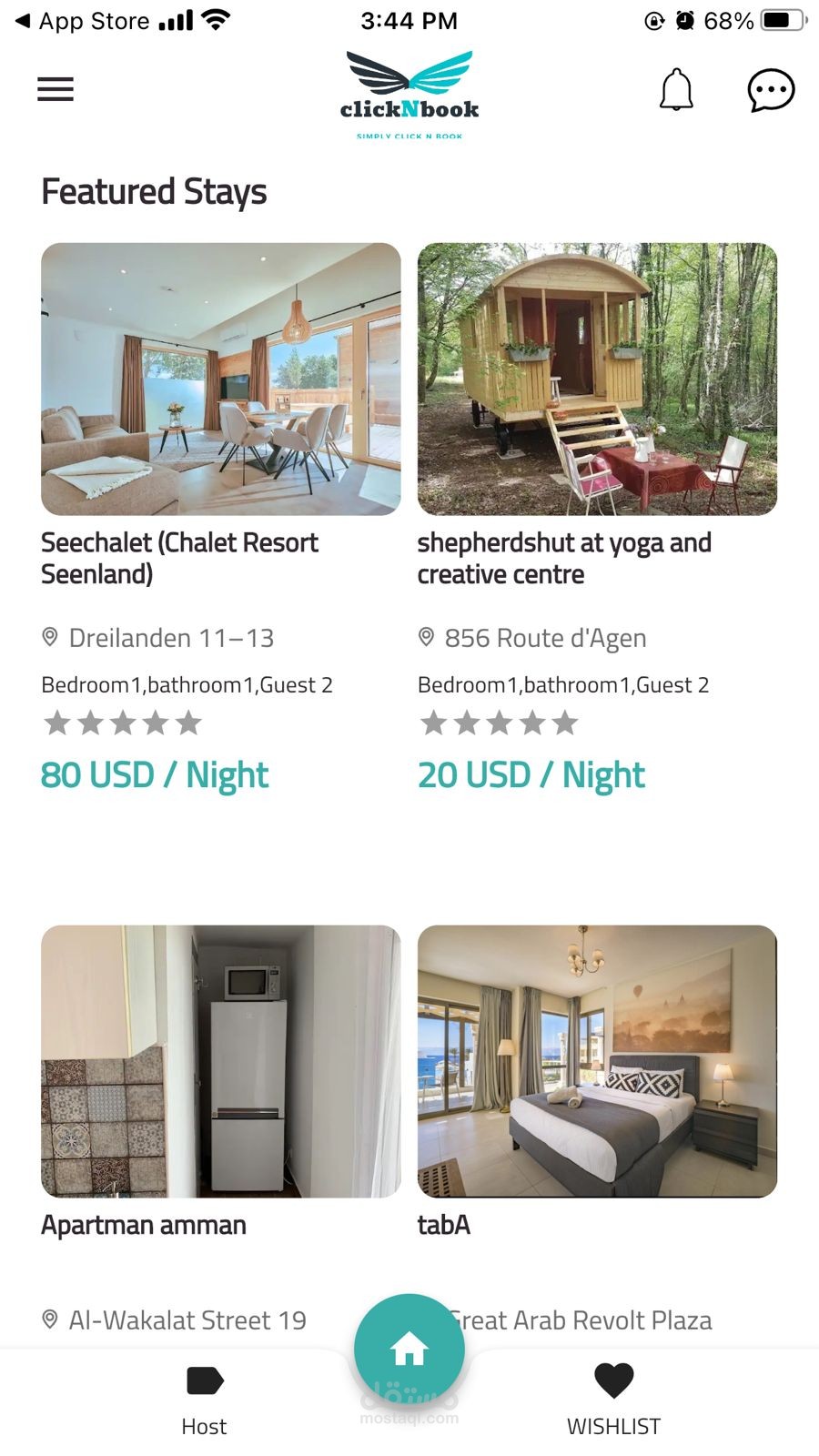This screenshot has height=1456, width=819.
Task: View the shepherdshut yoga centre listing
Action: tap(597, 379)
